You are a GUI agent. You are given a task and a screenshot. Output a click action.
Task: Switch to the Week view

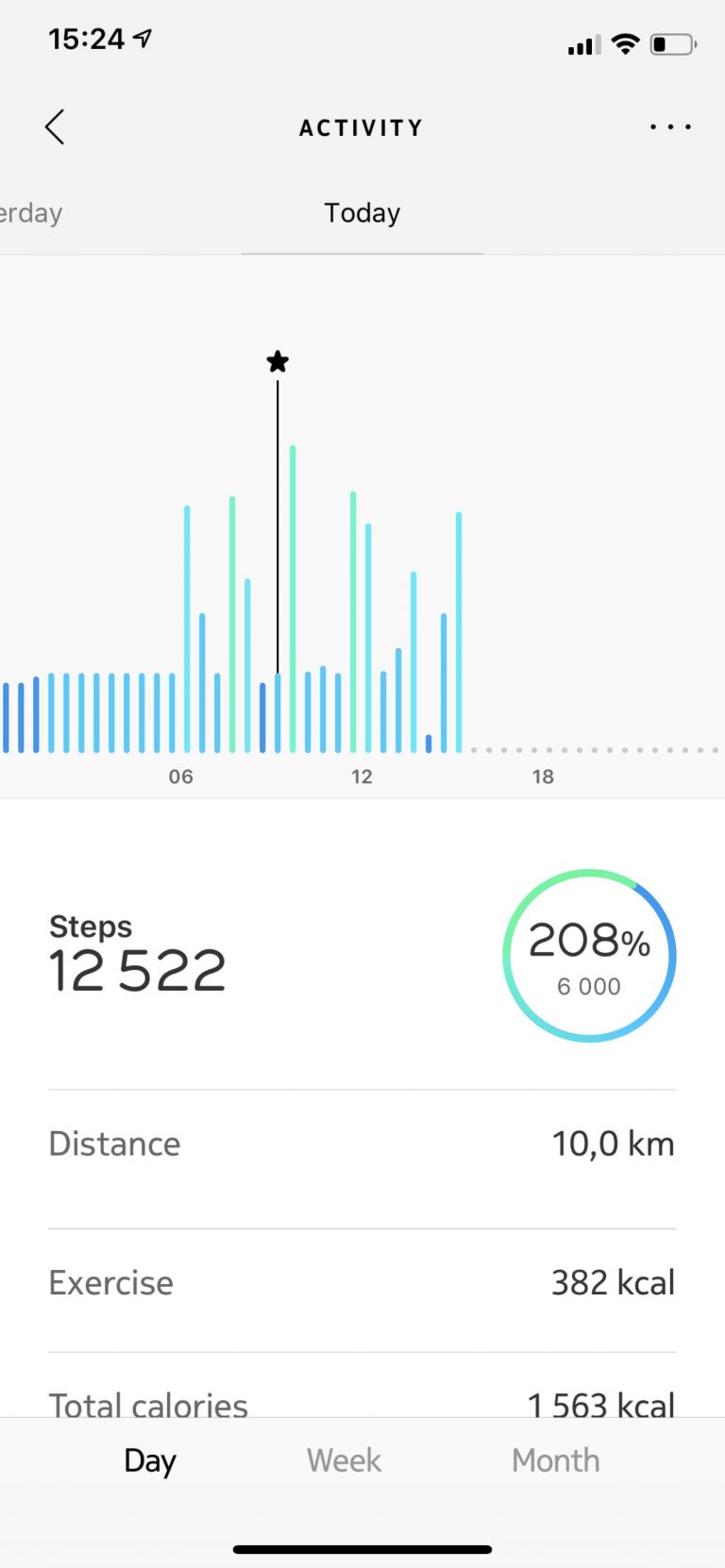click(x=344, y=1460)
